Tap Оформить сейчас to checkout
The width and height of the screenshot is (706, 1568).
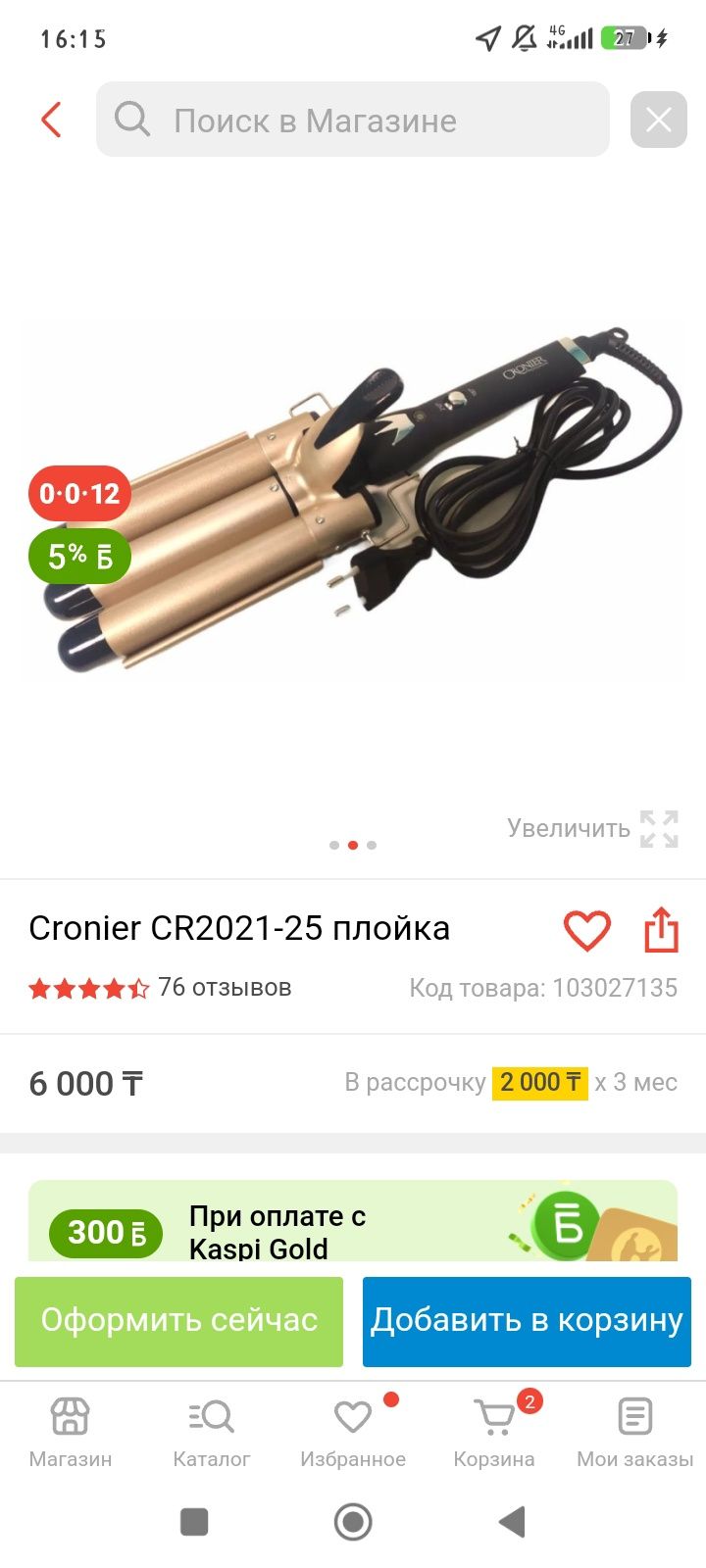tap(178, 1321)
